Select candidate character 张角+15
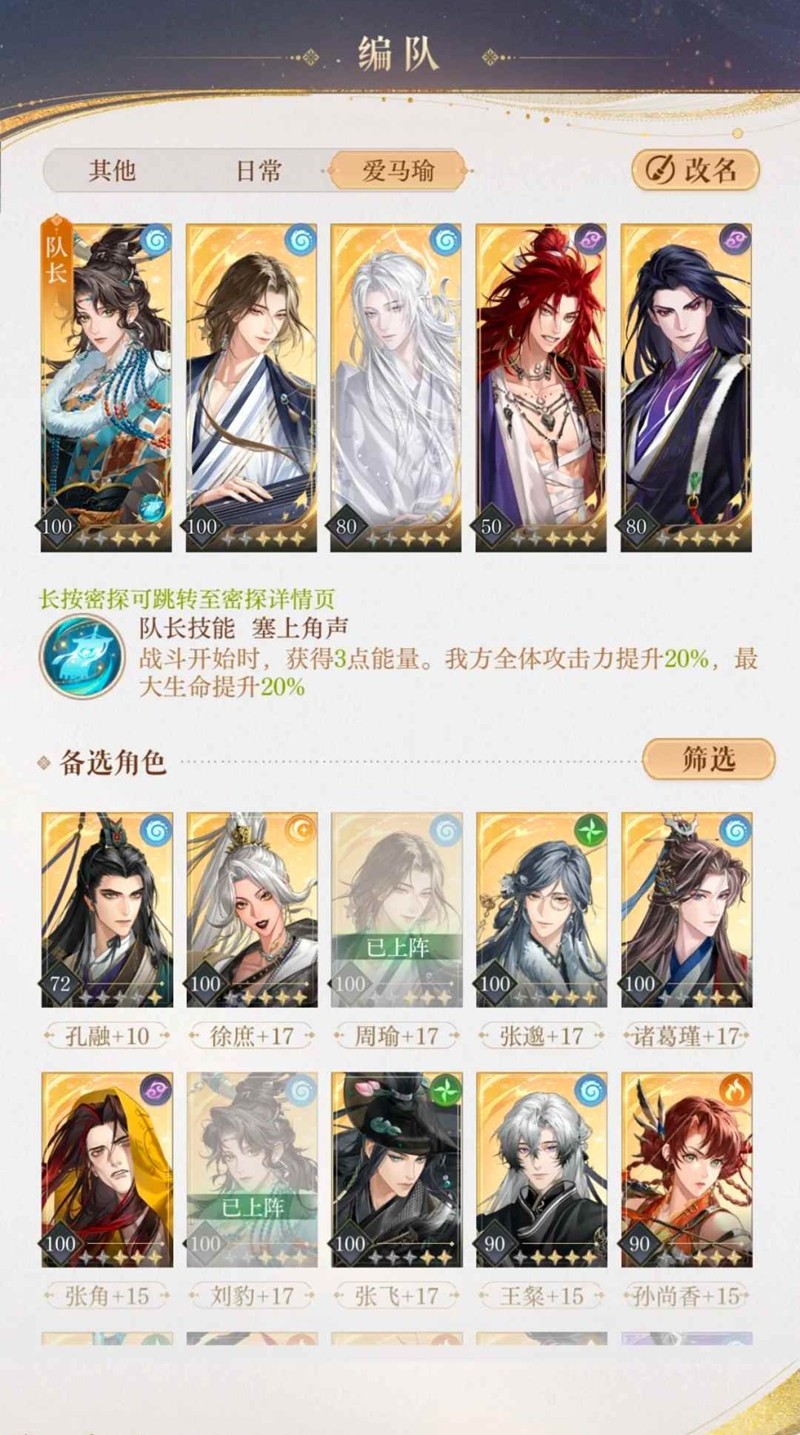The image size is (800, 1435). click(x=106, y=1170)
